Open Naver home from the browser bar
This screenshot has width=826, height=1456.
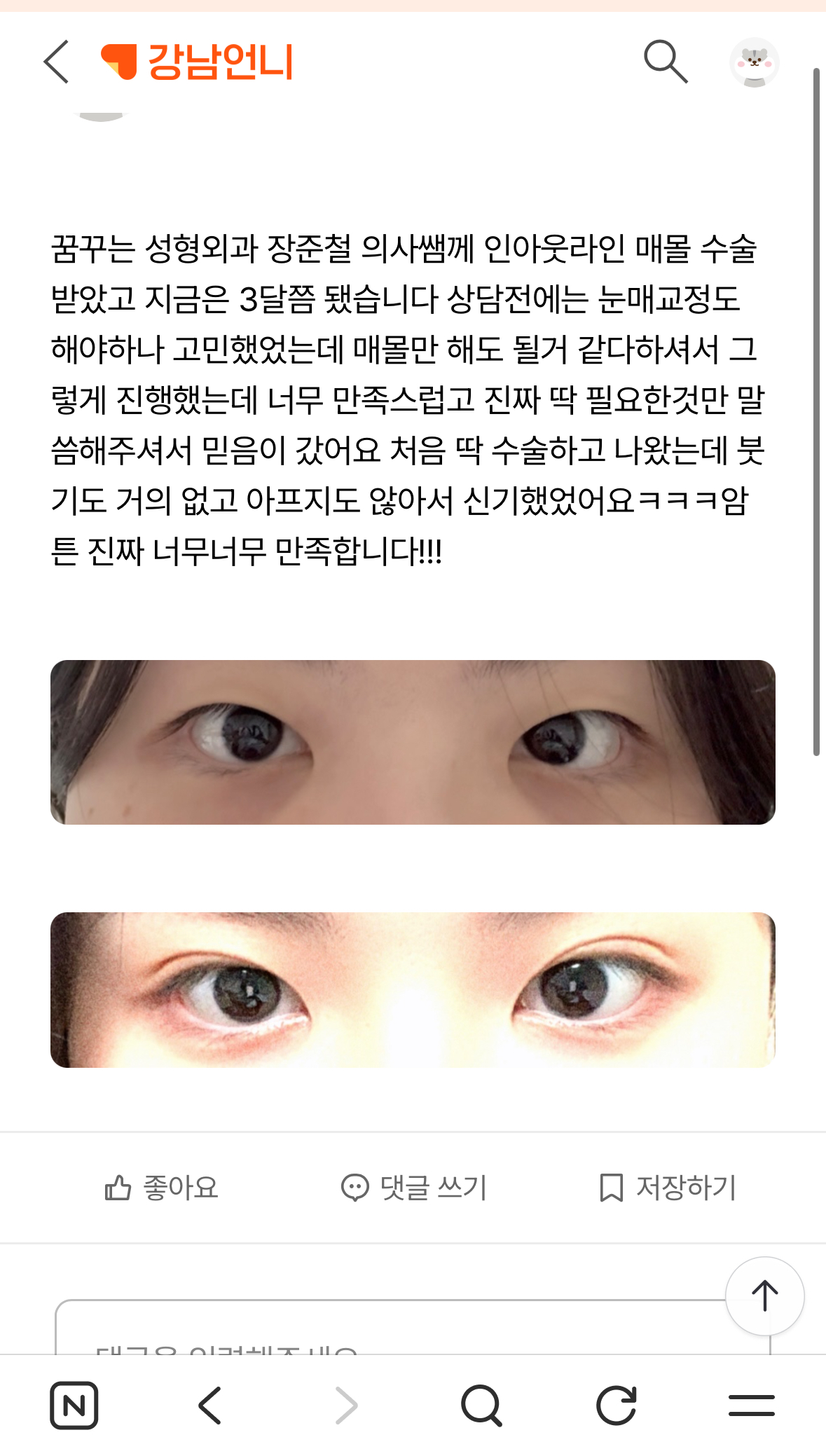click(74, 1405)
